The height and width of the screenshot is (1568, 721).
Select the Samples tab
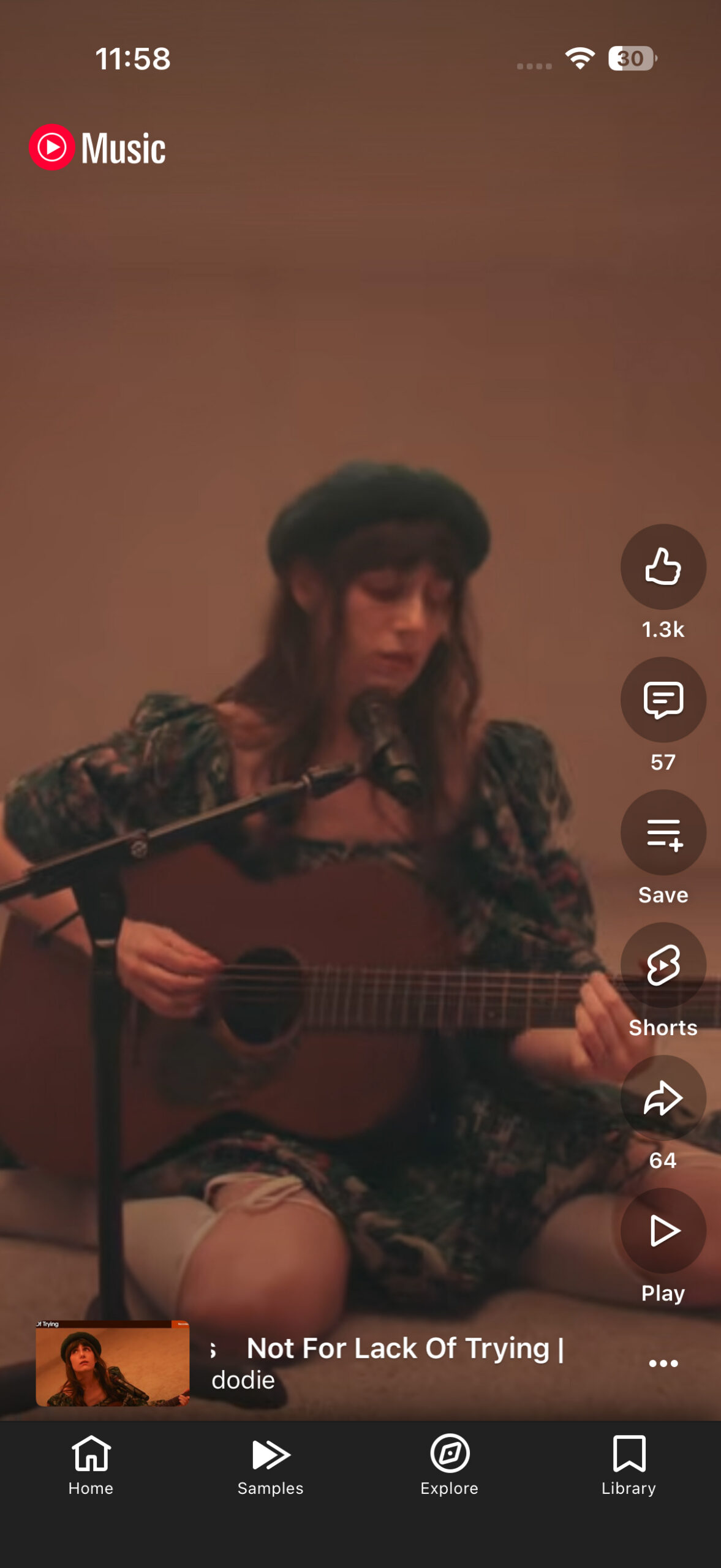[x=270, y=1464]
